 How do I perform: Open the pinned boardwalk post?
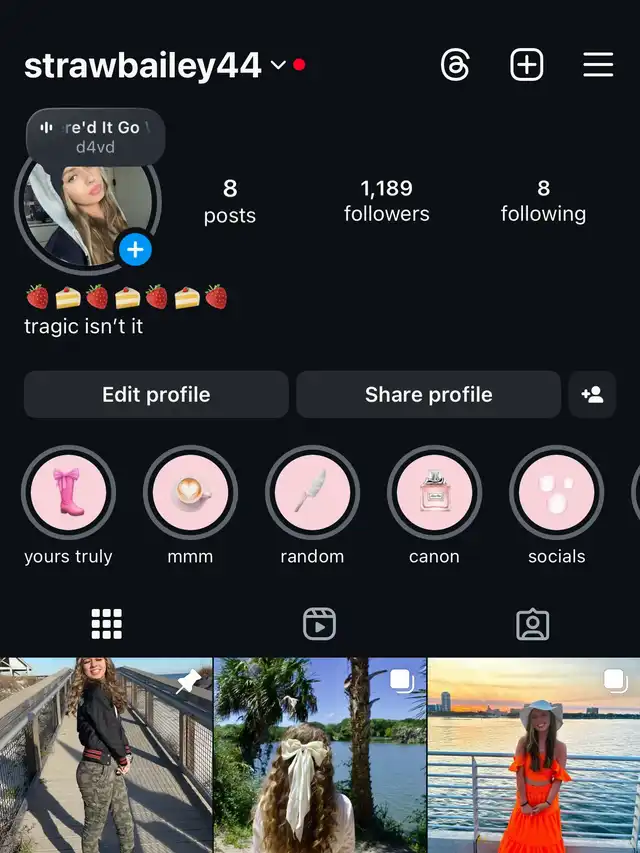point(105,755)
